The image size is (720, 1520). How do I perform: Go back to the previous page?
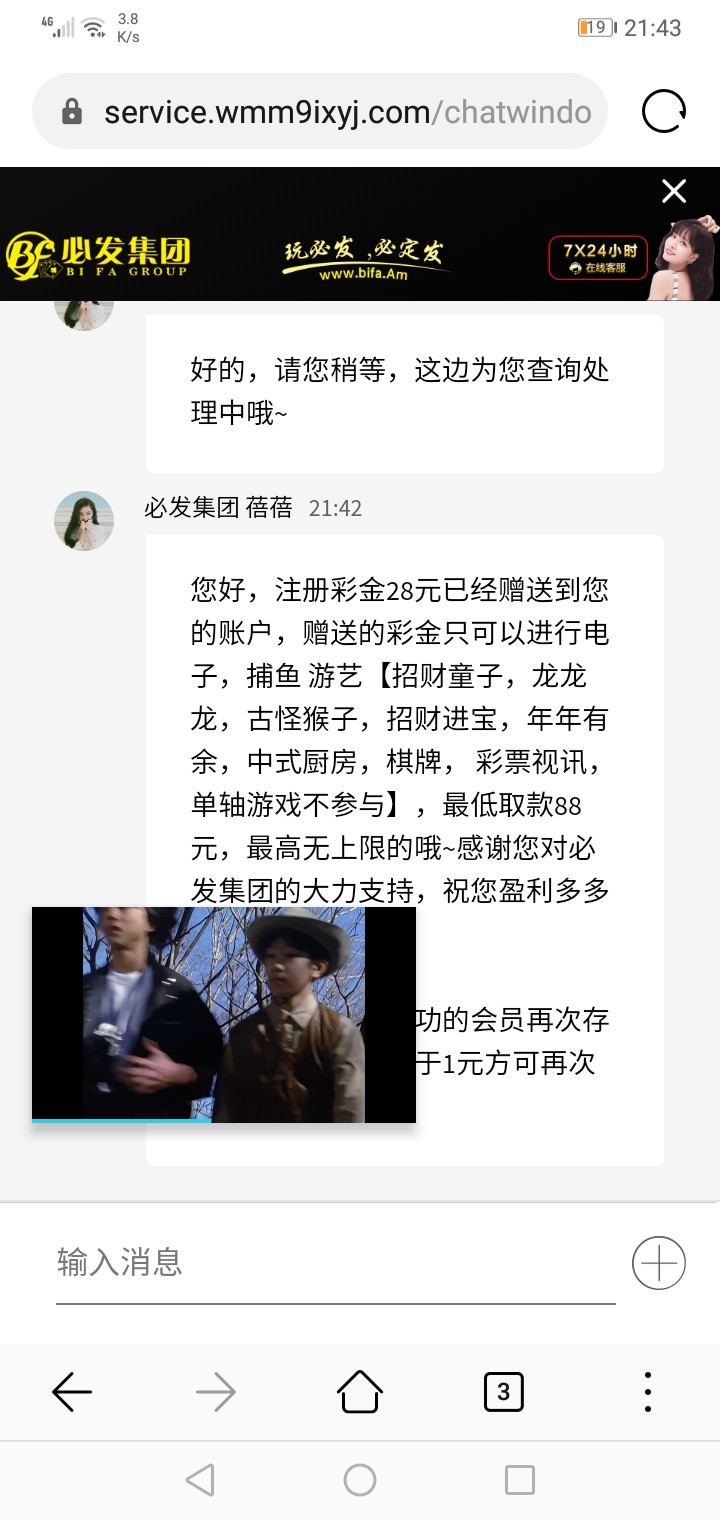72,1391
